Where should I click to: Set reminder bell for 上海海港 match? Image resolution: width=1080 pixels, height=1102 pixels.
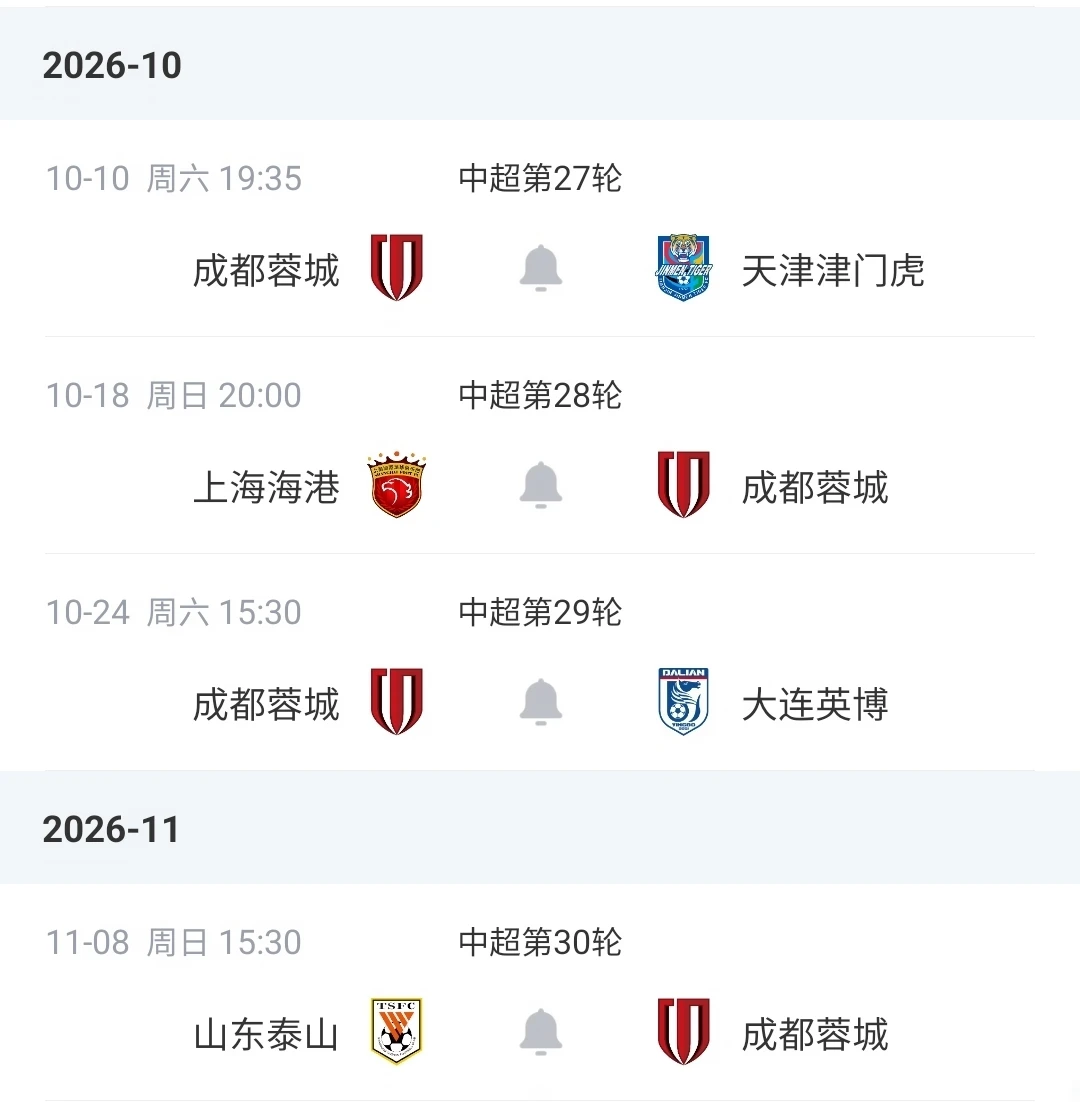pos(540,485)
